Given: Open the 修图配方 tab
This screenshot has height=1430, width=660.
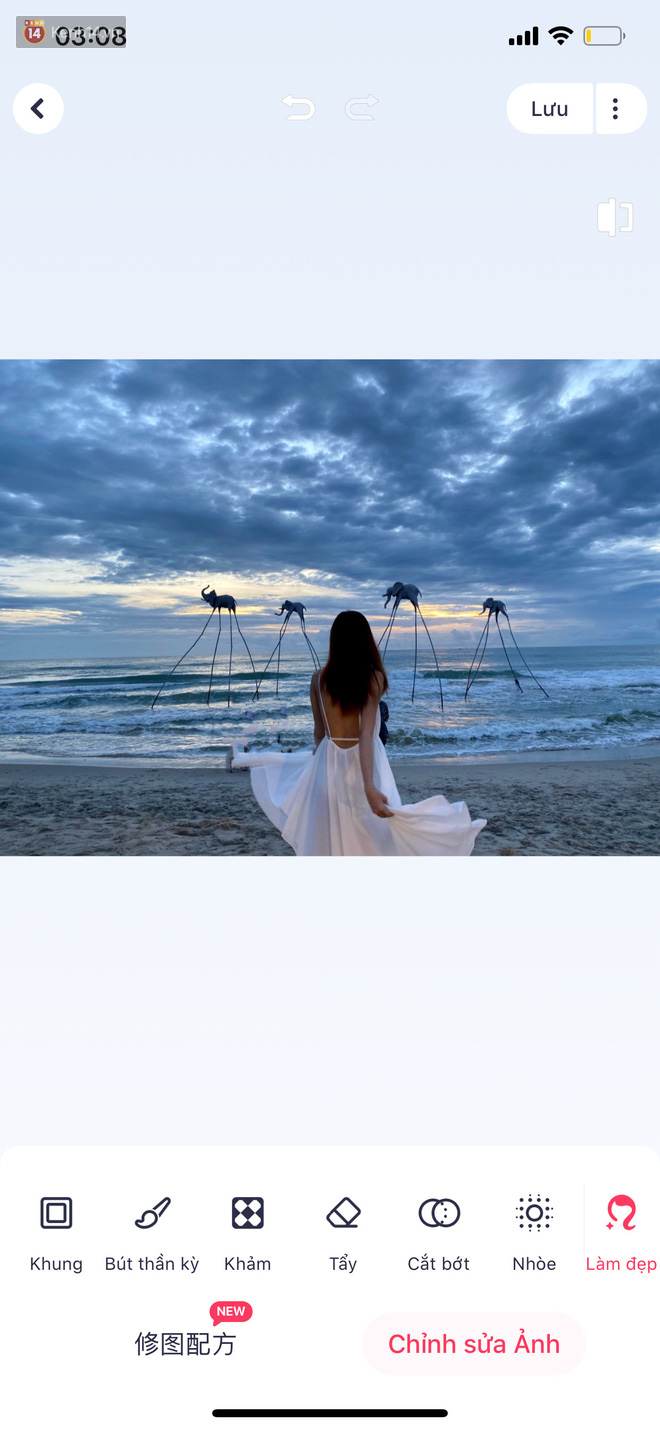Looking at the screenshot, I should tap(186, 1344).
